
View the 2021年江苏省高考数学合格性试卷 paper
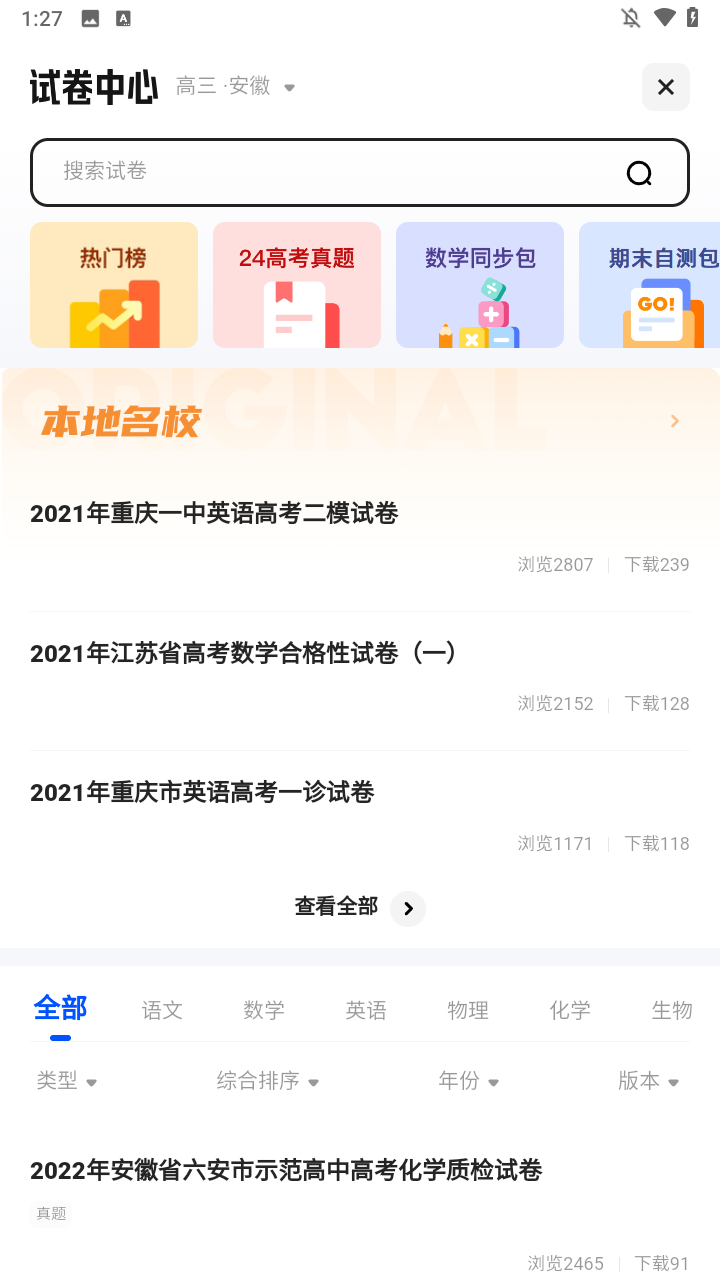point(243,653)
